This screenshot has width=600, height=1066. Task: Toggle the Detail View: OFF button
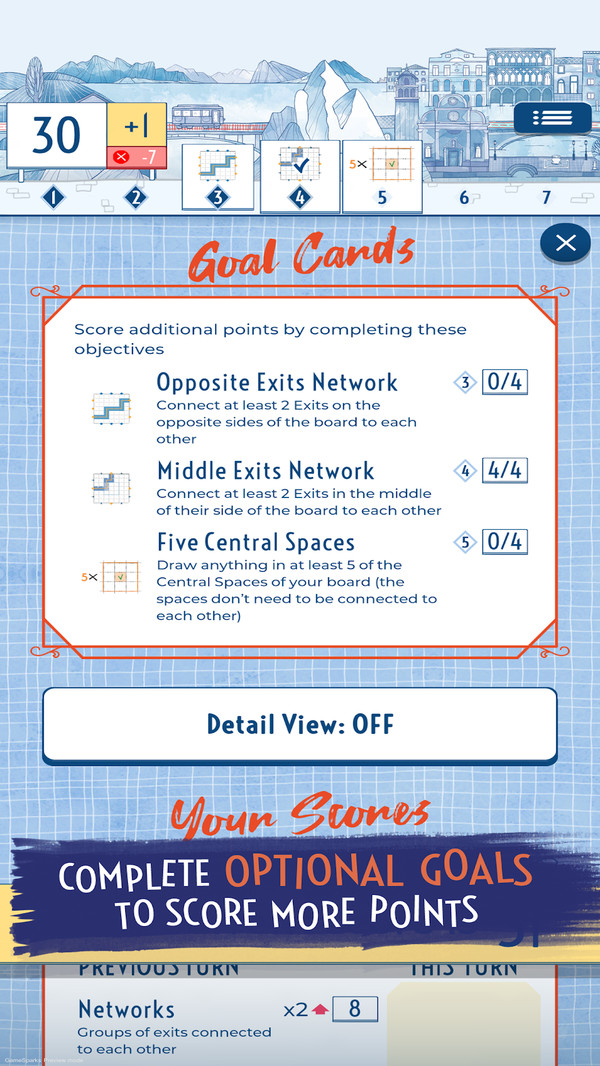pos(299,724)
